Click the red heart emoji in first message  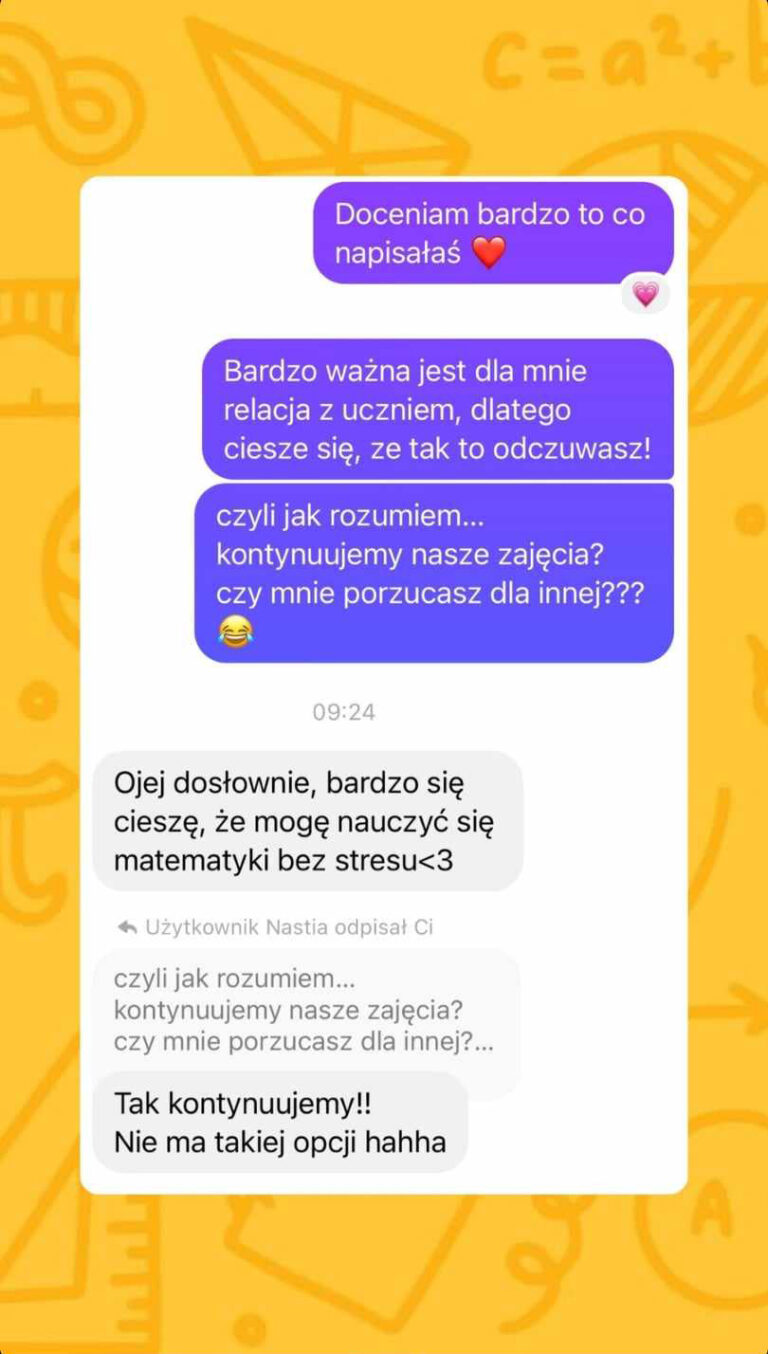click(x=489, y=254)
